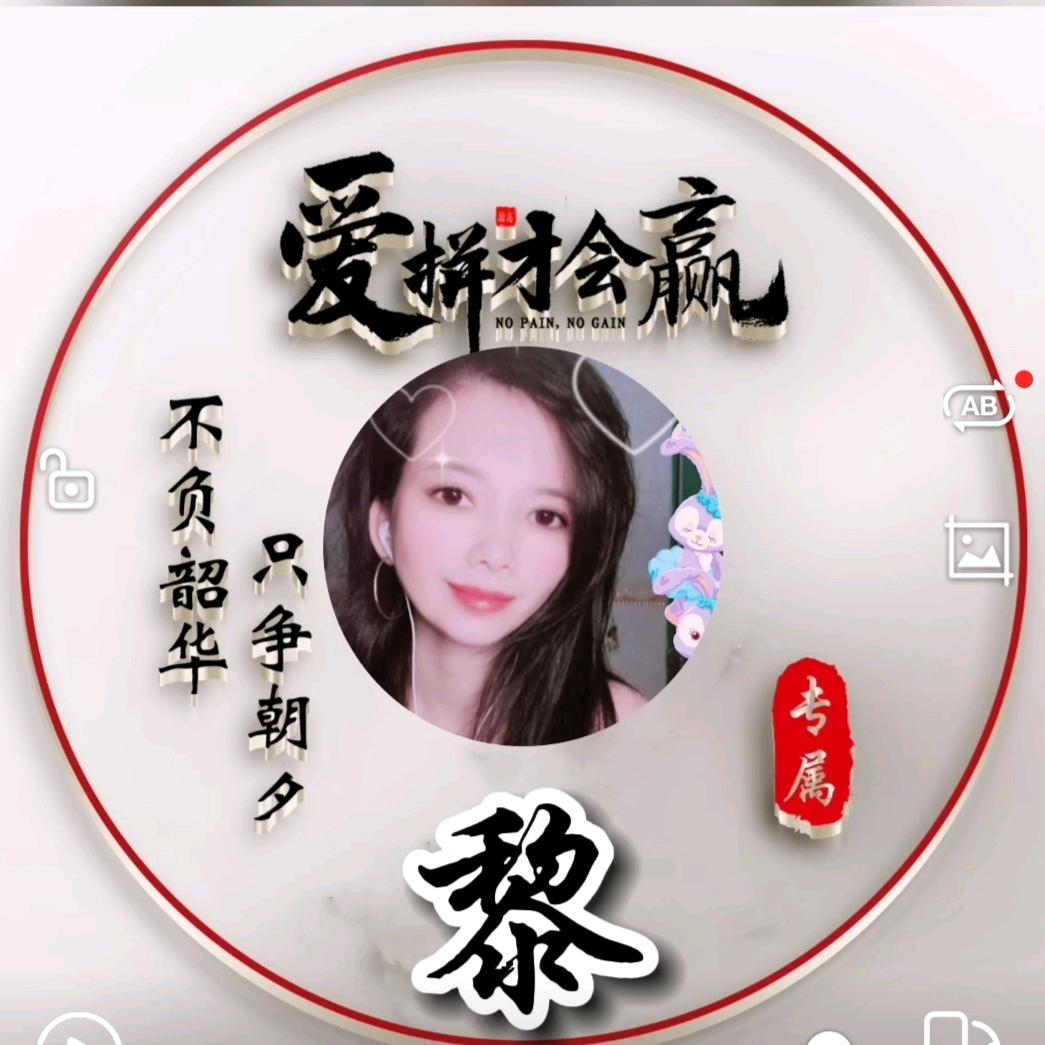
Task: Capture a screenshot of the video
Action: tap(979, 551)
